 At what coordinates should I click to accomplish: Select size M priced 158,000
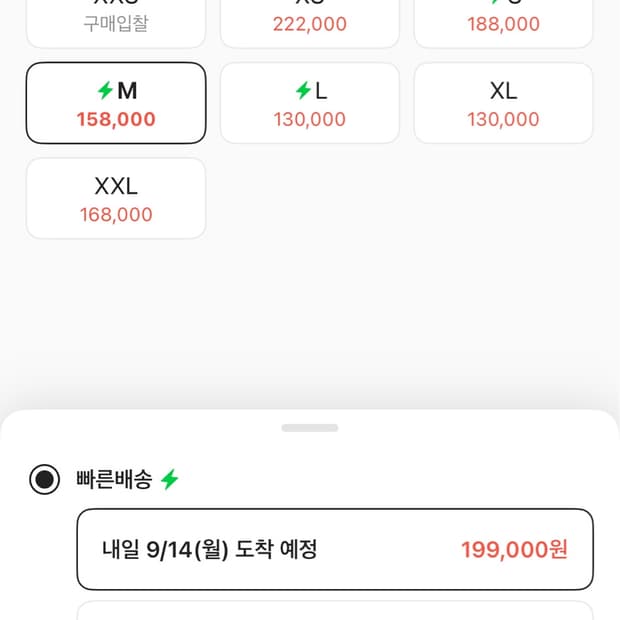[x=116, y=103]
